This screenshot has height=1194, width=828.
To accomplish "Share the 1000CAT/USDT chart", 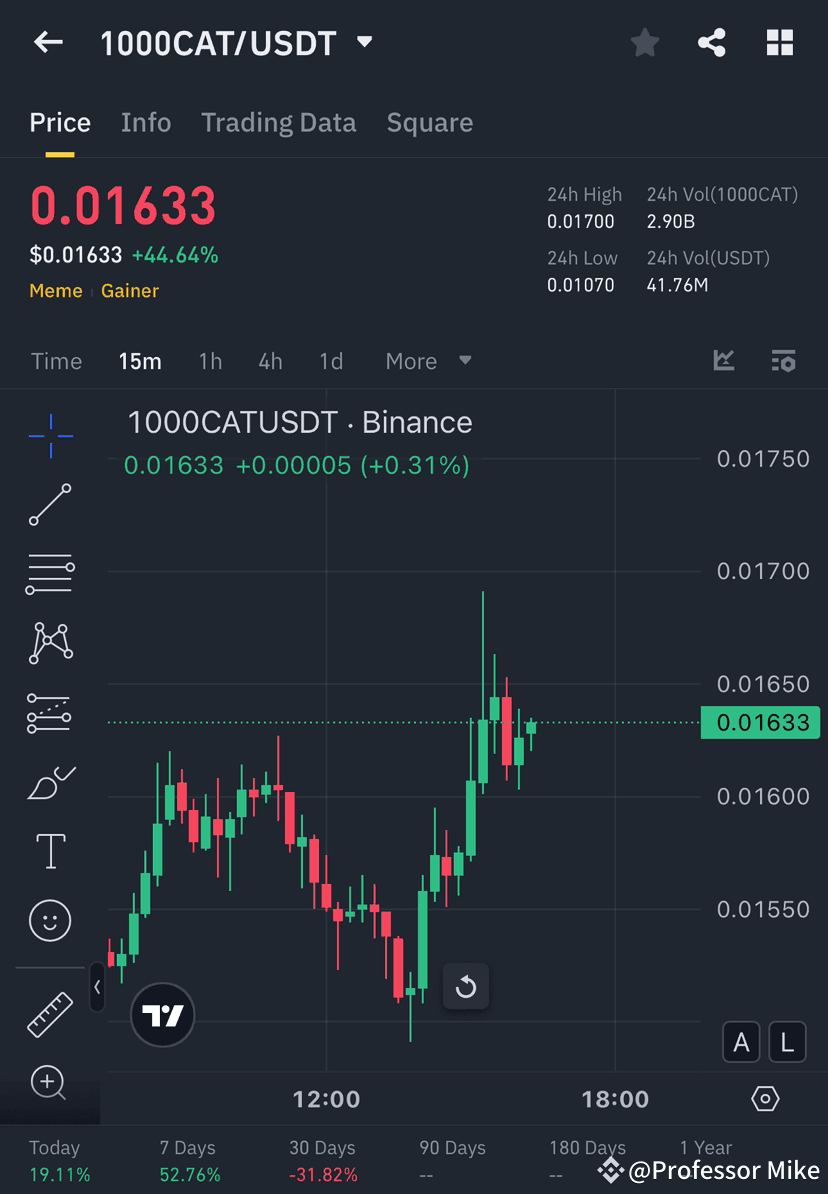I will pyautogui.click(x=712, y=42).
